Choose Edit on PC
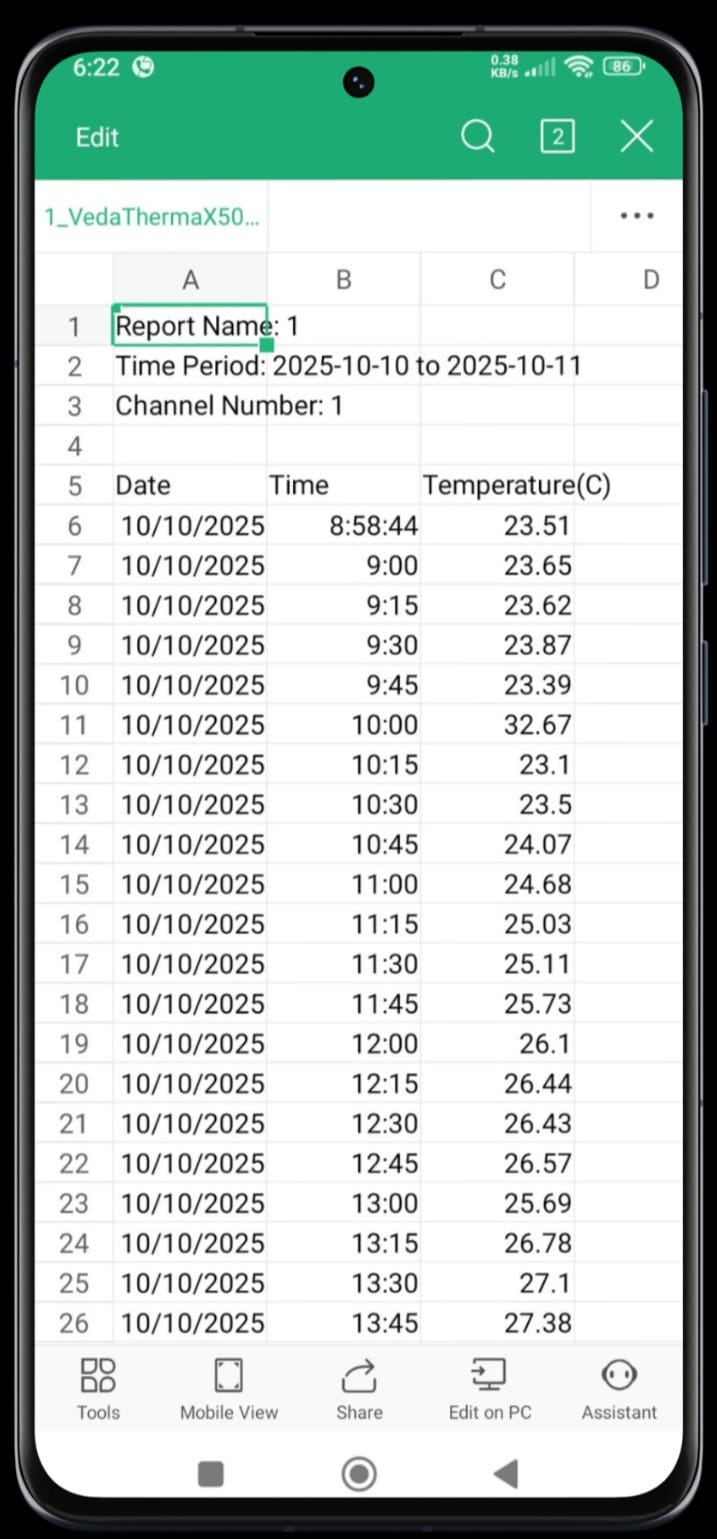717x1539 pixels. [490, 1388]
